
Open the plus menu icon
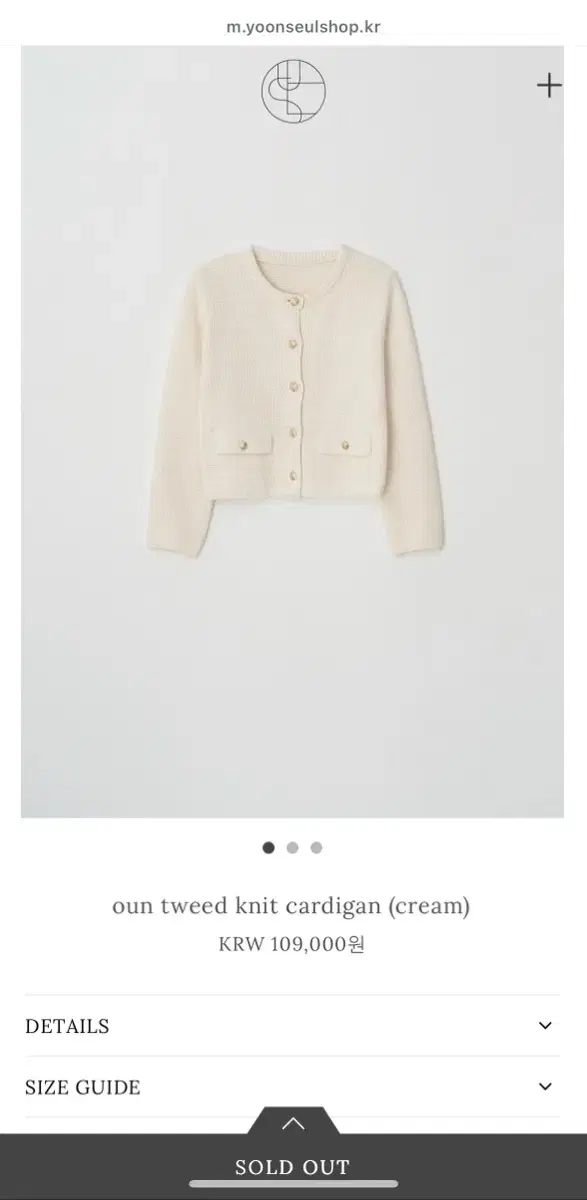click(x=549, y=86)
